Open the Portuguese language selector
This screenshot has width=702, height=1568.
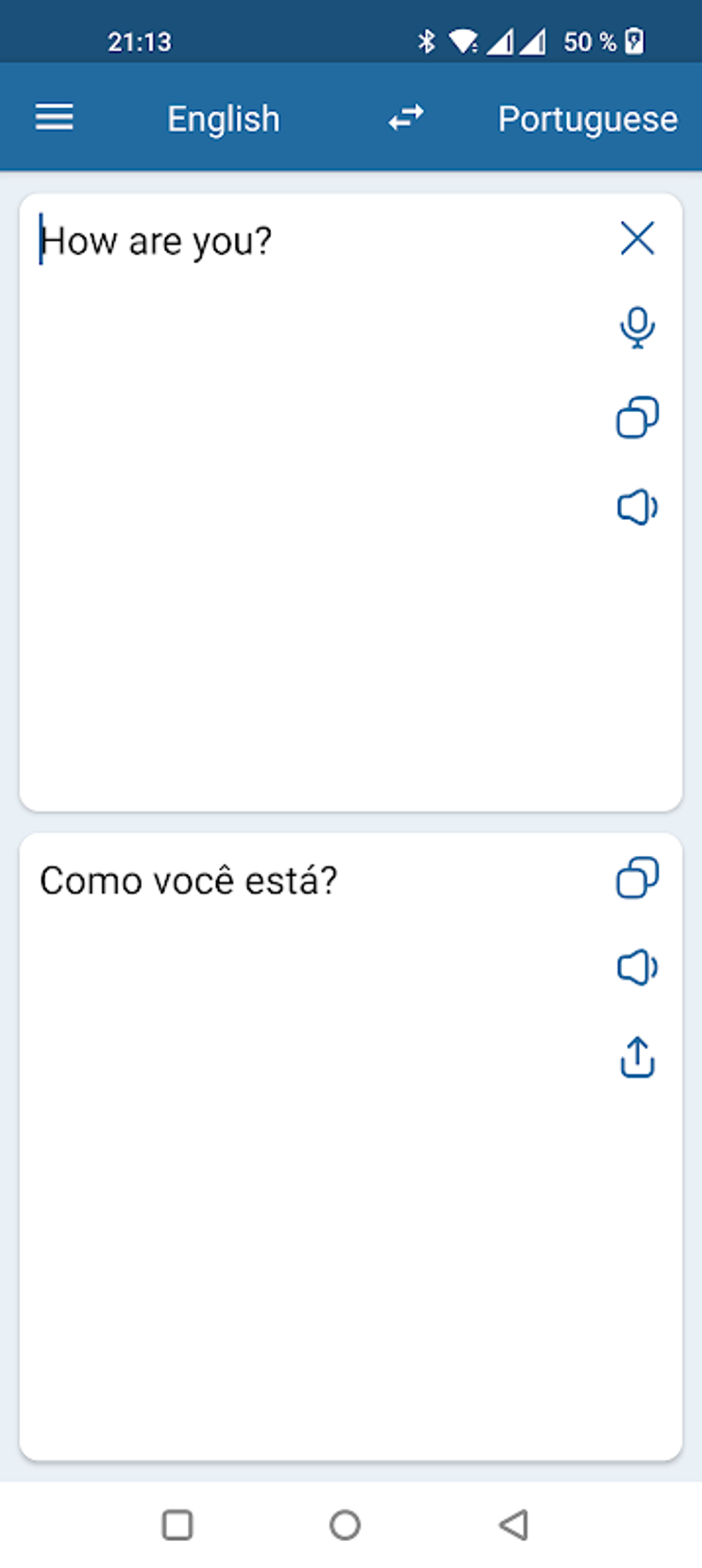586,118
